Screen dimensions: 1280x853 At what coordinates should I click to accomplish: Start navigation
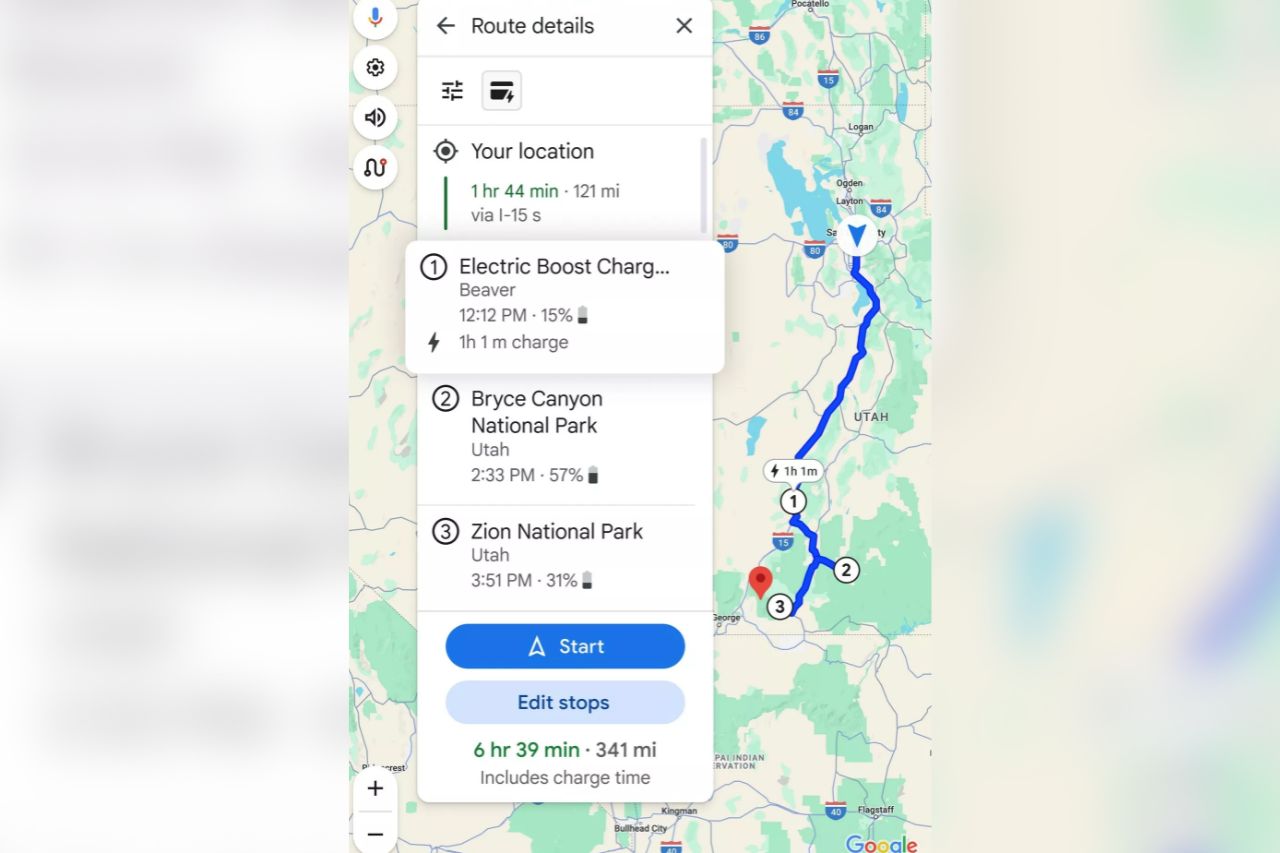[x=565, y=646]
